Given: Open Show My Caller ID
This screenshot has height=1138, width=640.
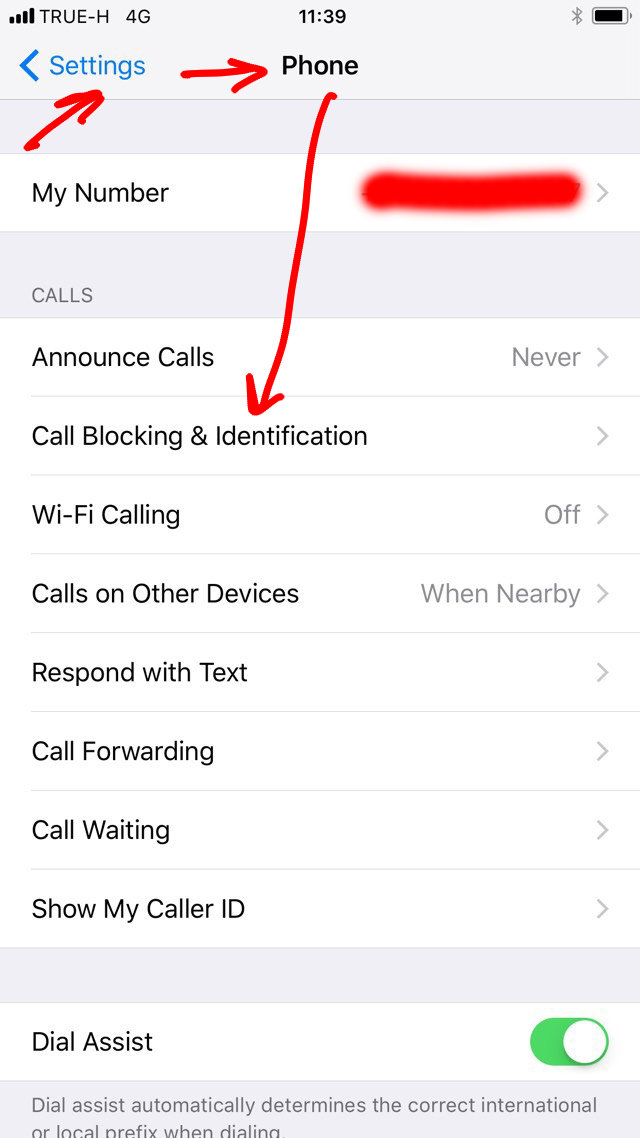Looking at the screenshot, I should [x=320, y=909].
